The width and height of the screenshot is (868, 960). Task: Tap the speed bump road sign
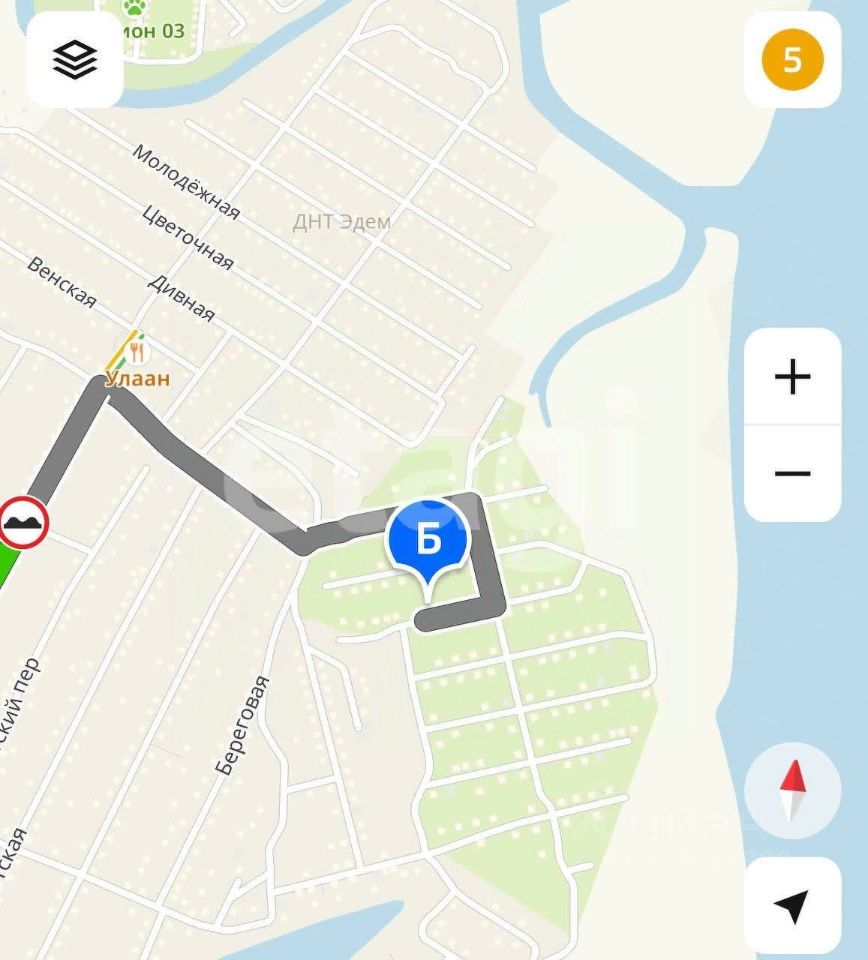click(x=23, y=522)
